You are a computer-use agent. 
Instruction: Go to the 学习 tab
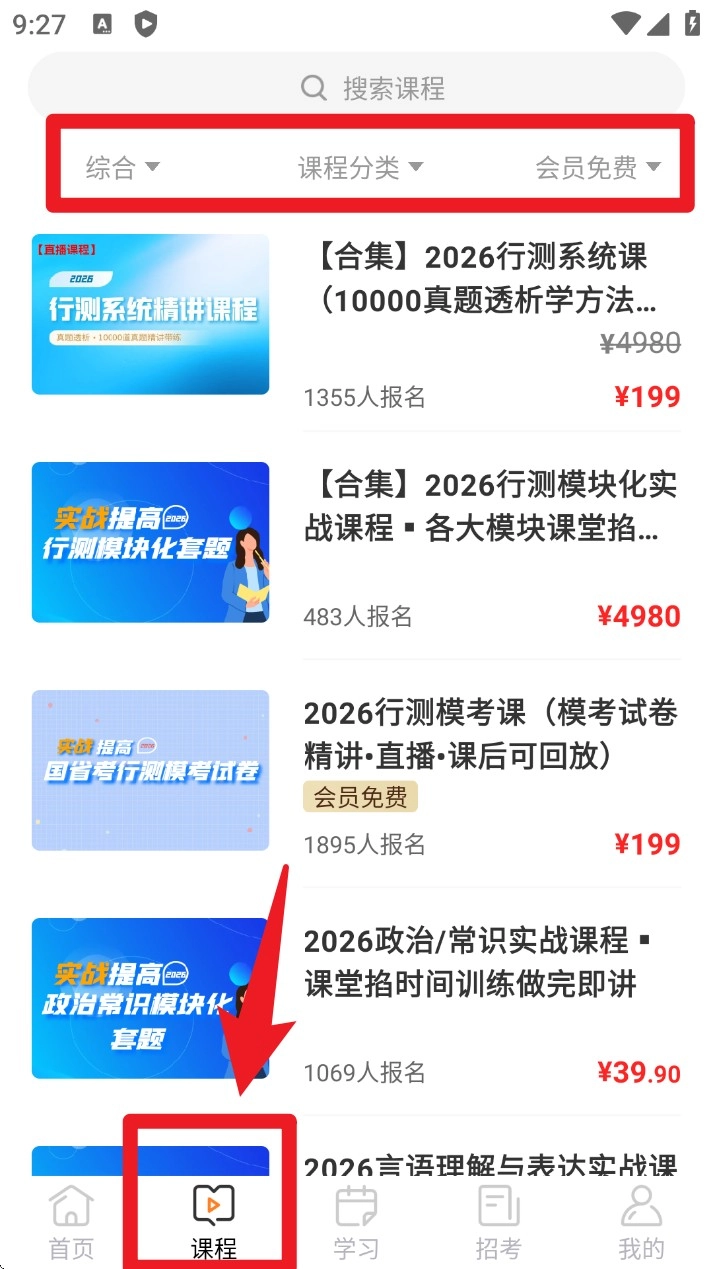tap(356, 1222)
